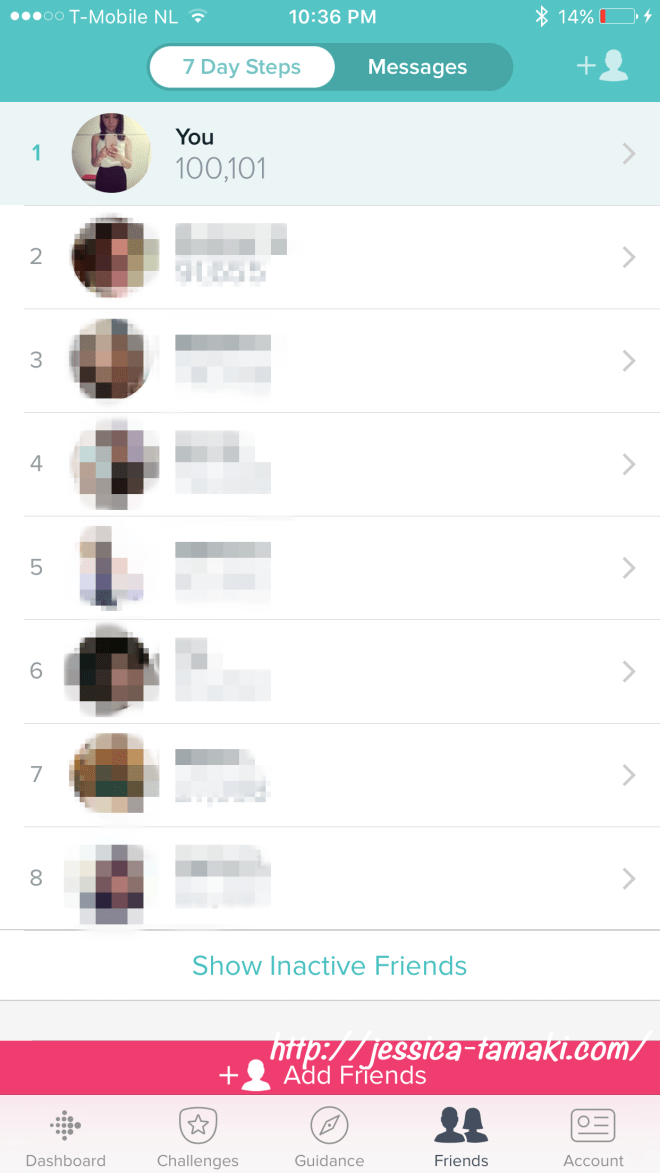Open the friend ranked number 6
This screenshot has height=1173, width=660.
point(330,671)
